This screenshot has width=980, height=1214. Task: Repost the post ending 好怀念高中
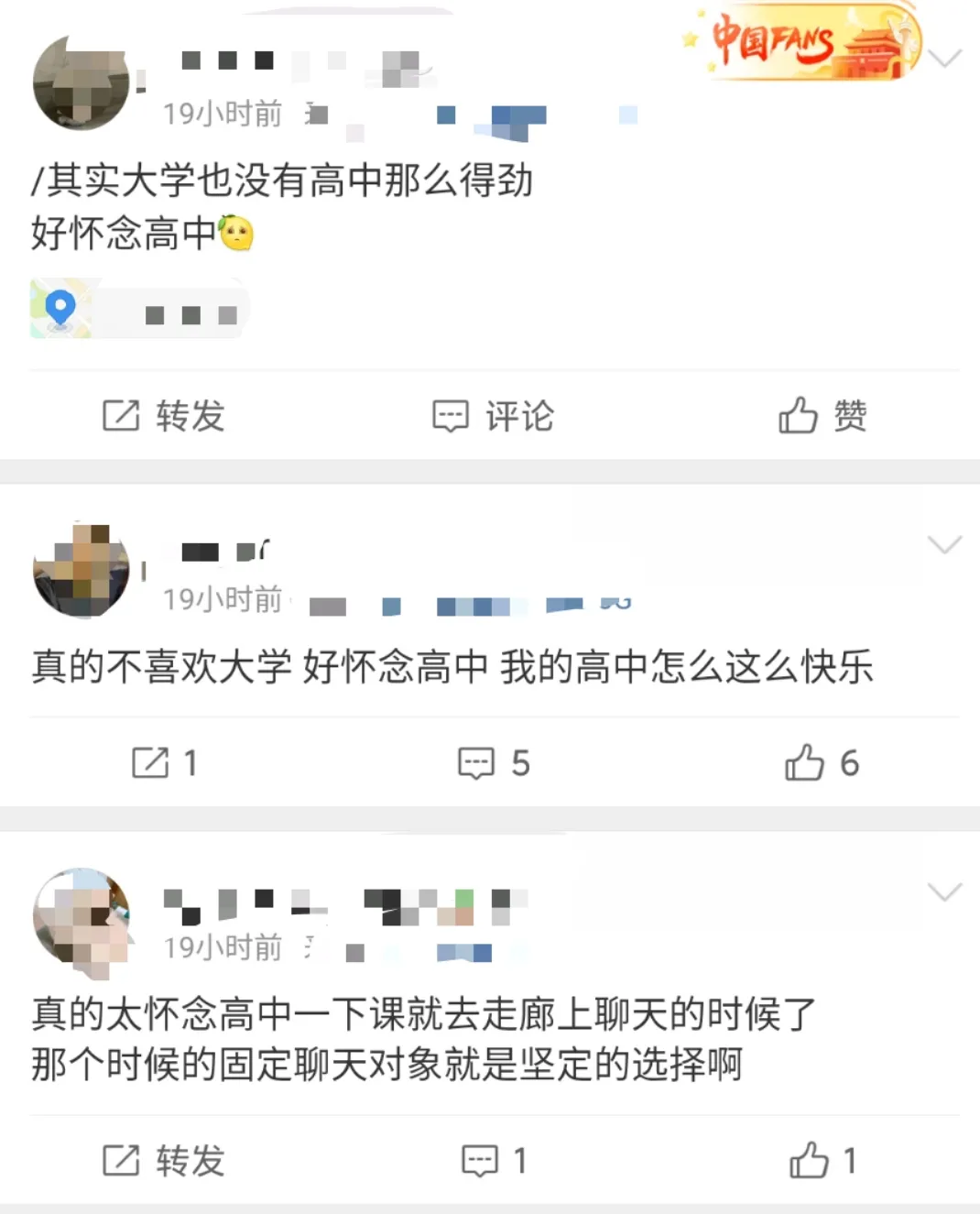point(163,416)
